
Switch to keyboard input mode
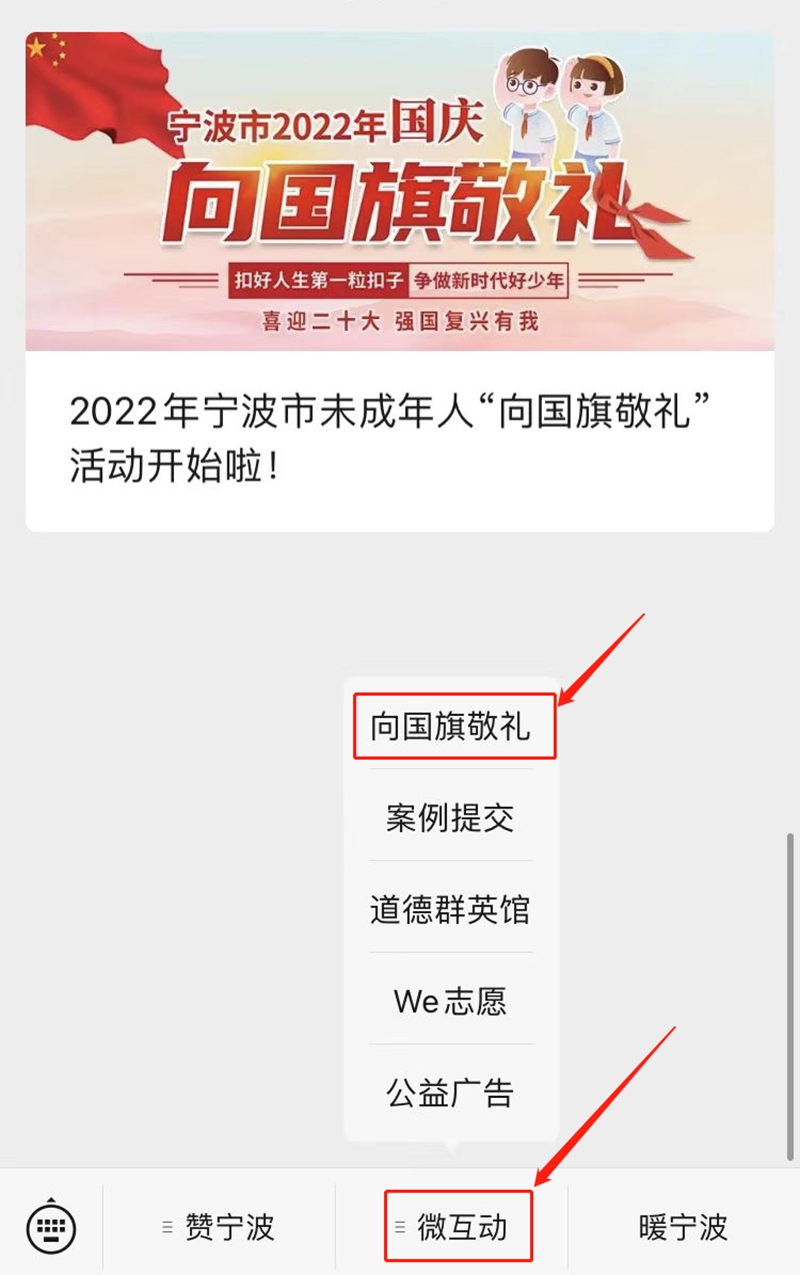[51, 1225]
